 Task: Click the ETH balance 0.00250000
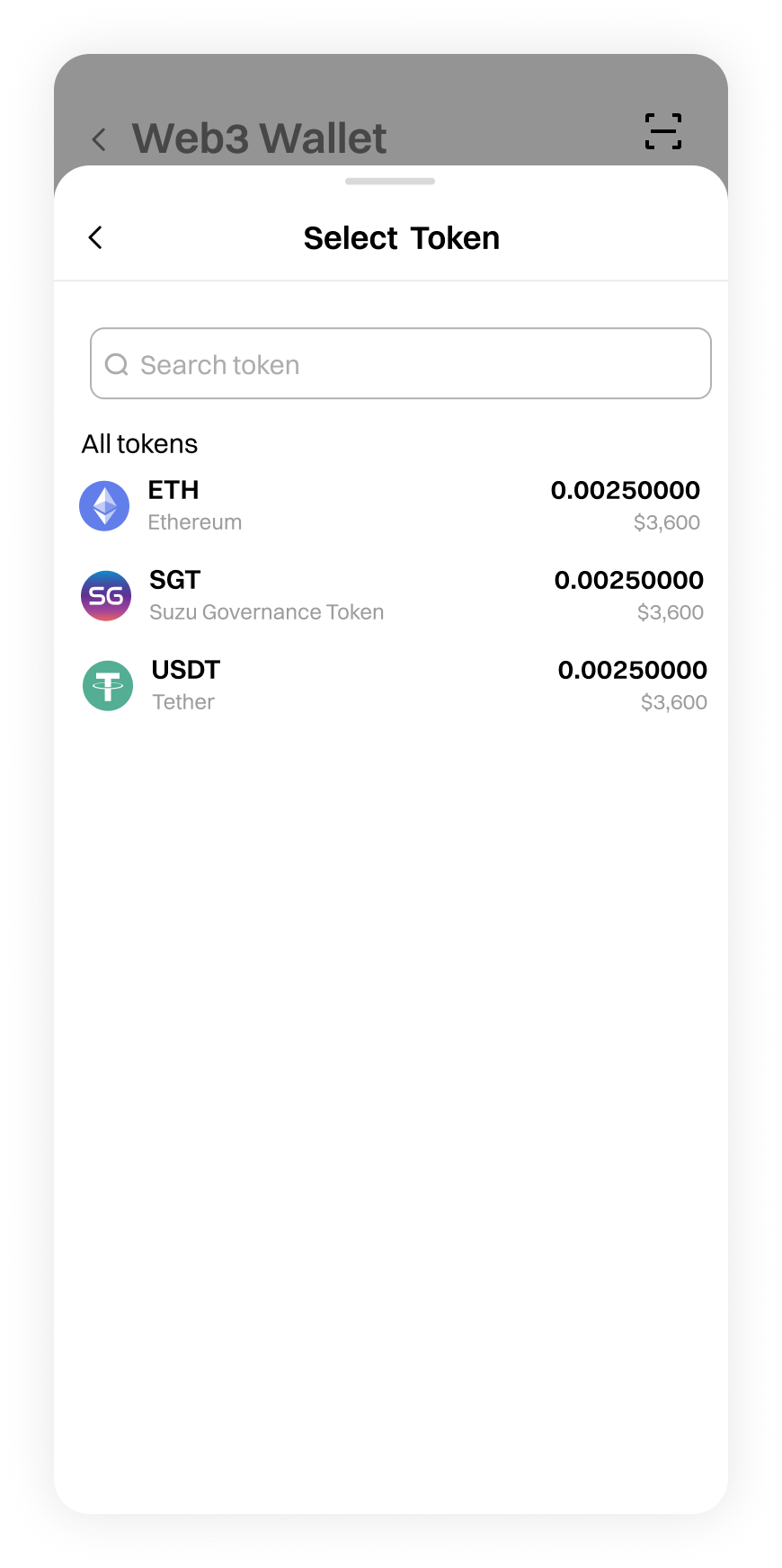coord(626,490)
